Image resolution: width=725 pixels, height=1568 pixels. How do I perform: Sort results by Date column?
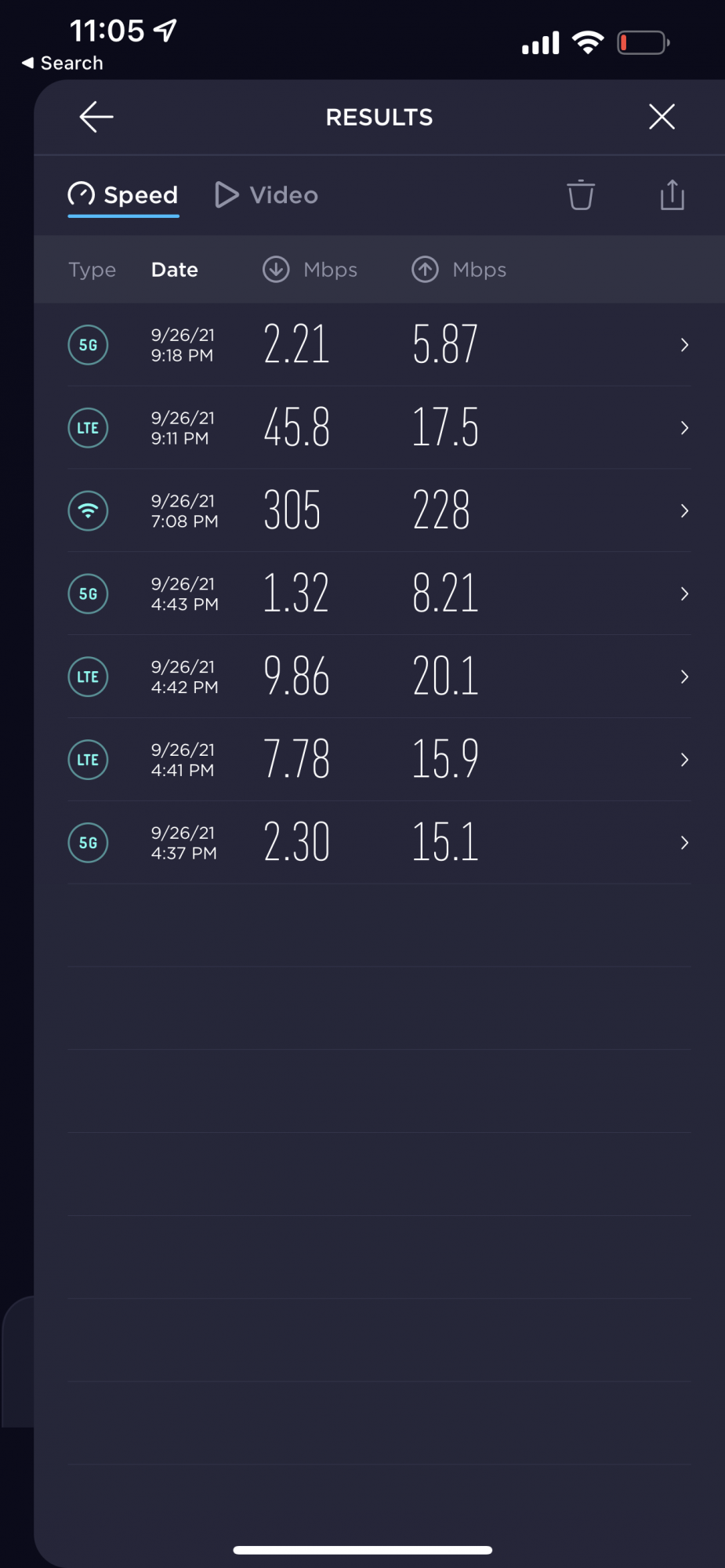(x=174, y=270)
